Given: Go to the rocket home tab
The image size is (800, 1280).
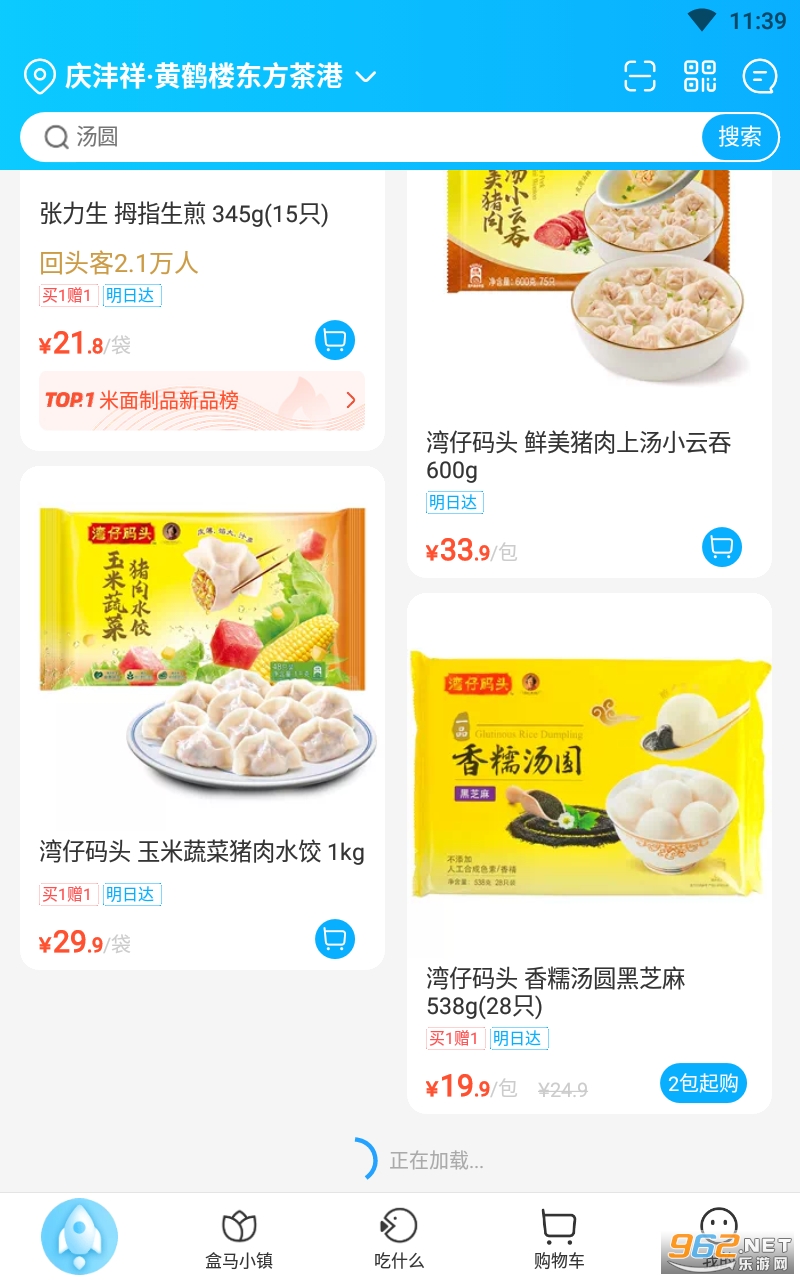Looking at the screenshot, I should point(79,1236).
